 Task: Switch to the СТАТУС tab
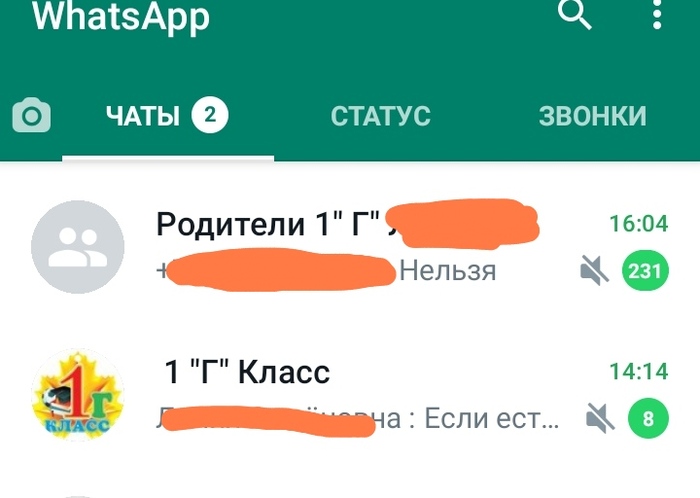380,116
